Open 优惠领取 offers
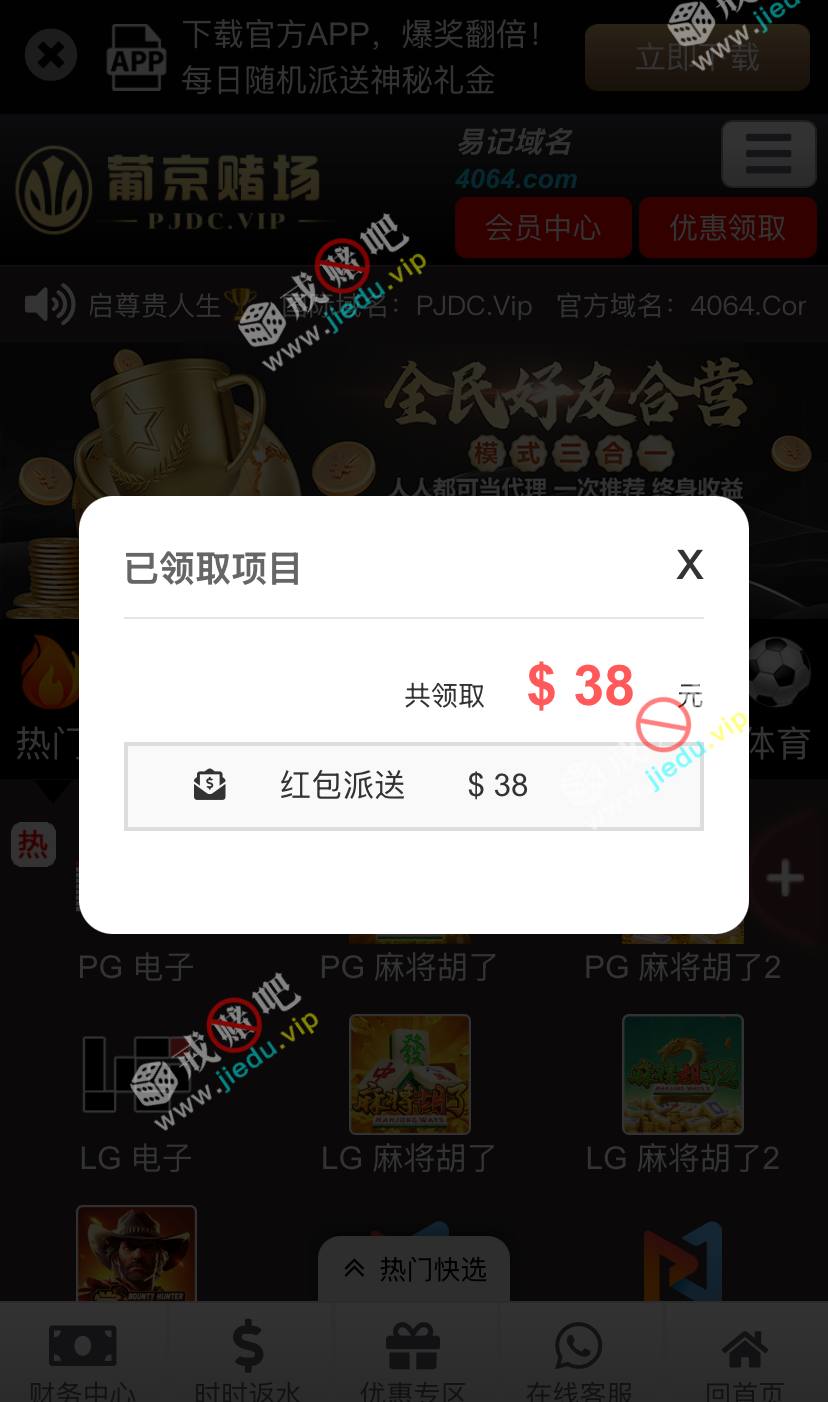The width and height of the screenshot is (828, 1402). pyautogui.click(x=727, y=228)
